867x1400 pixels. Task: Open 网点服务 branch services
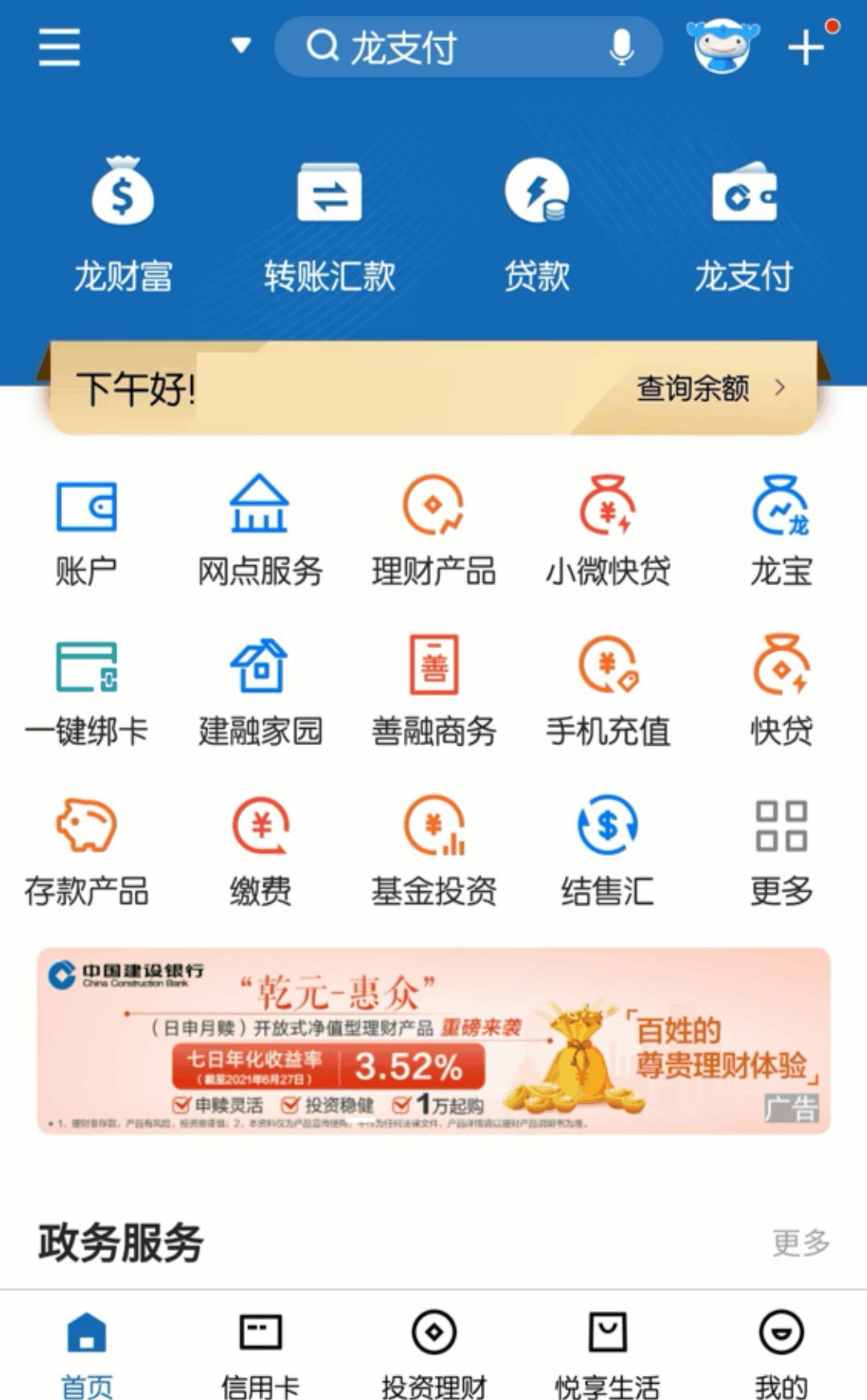(x=259, y=531)
